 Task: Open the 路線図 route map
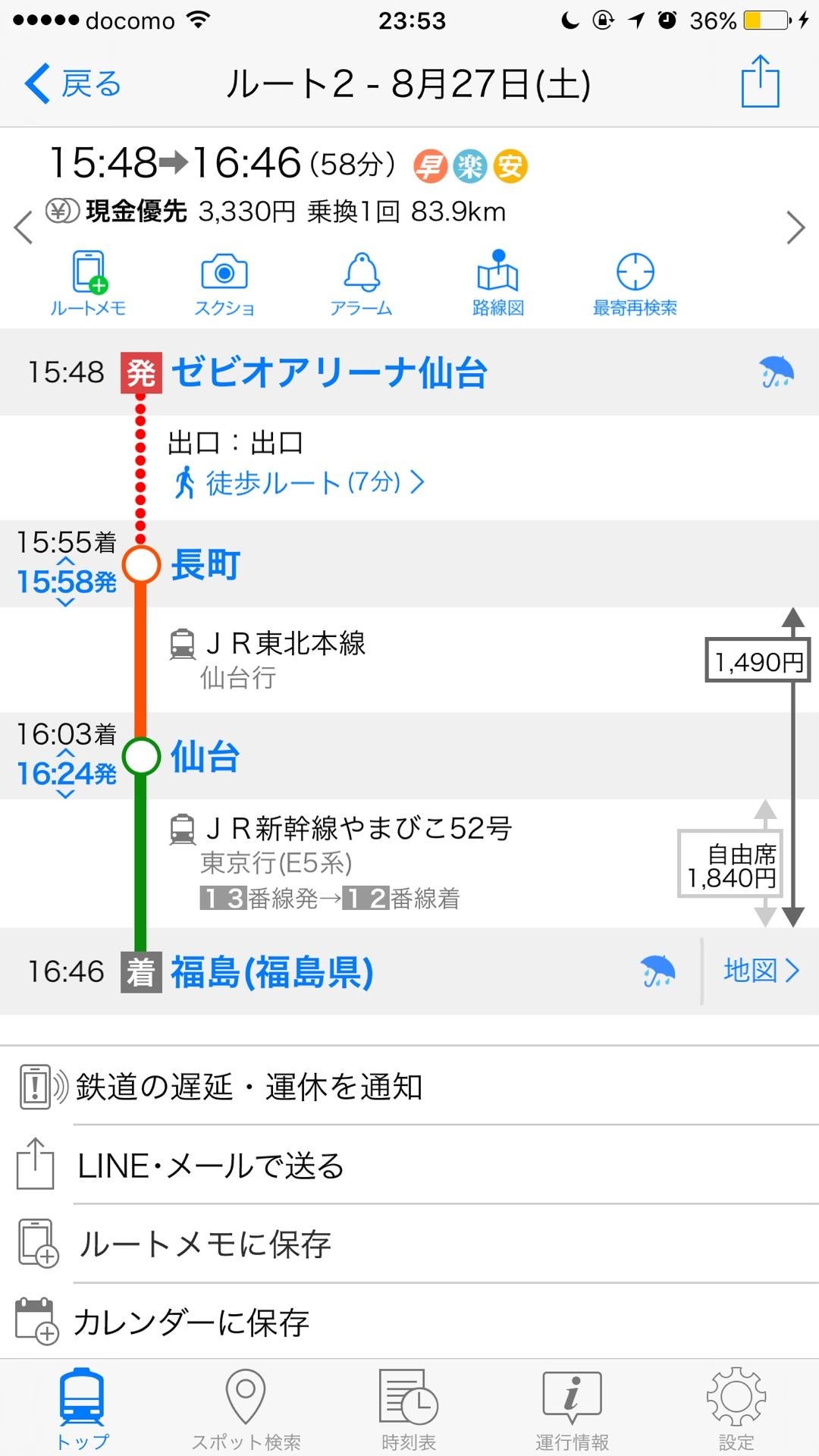click(x=497, y=284)
